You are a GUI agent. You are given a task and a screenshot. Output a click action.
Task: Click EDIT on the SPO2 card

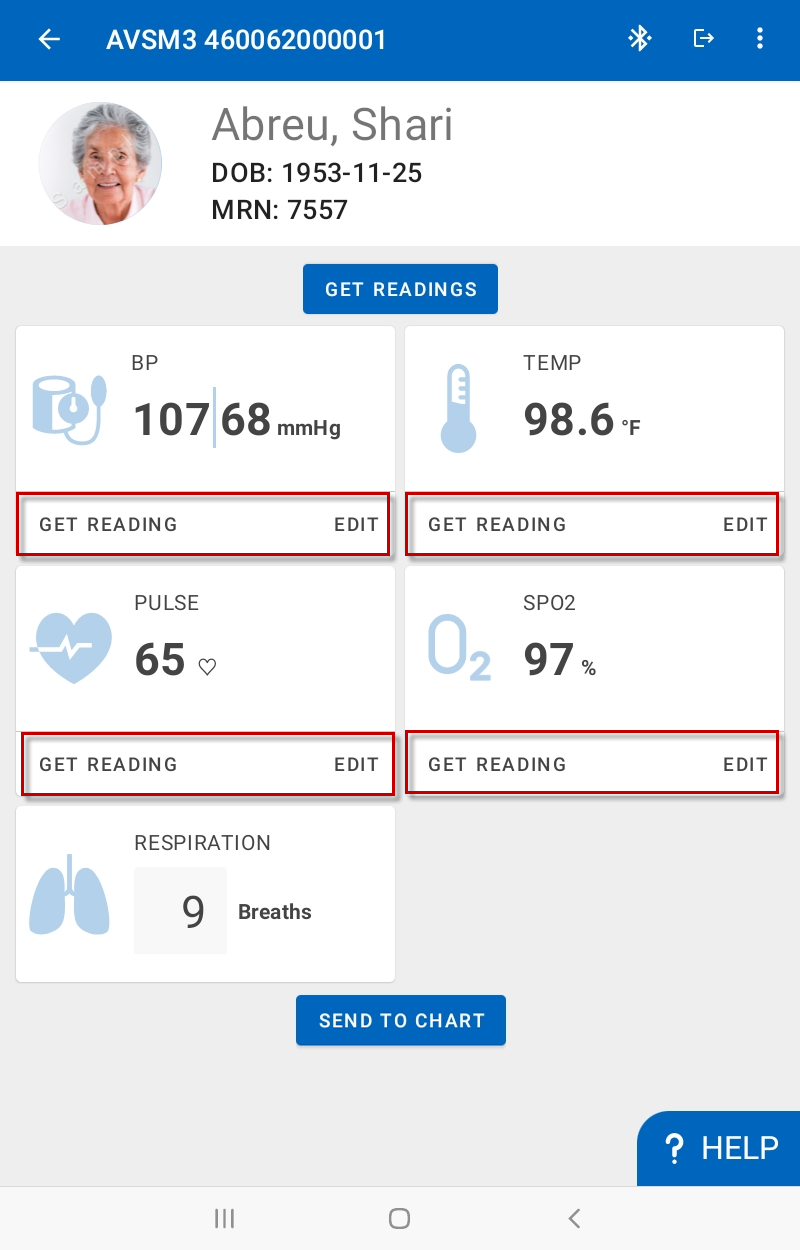[x=744, y=763]
